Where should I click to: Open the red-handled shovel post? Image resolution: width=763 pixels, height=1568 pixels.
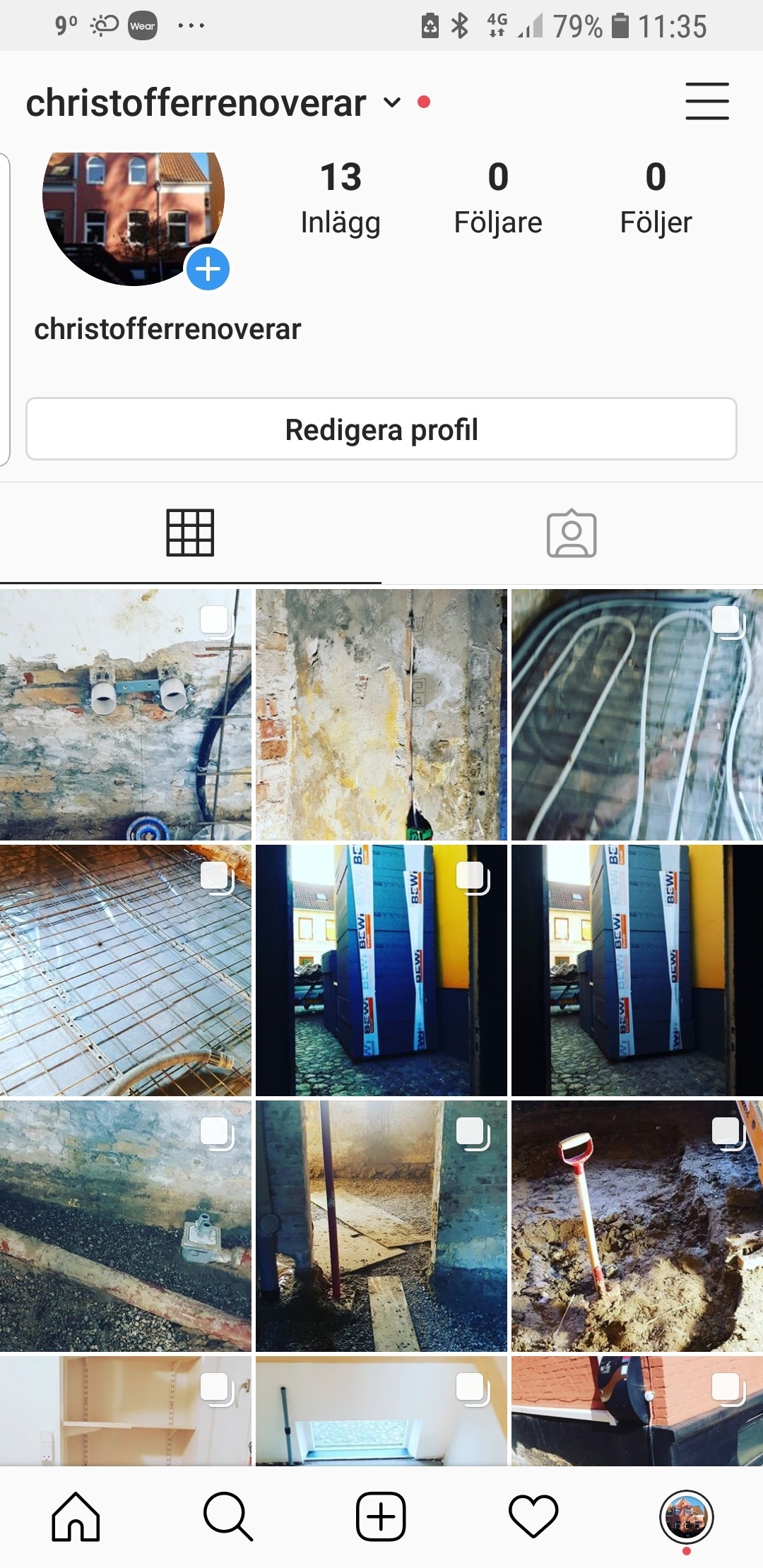(x=637, y=1226)
